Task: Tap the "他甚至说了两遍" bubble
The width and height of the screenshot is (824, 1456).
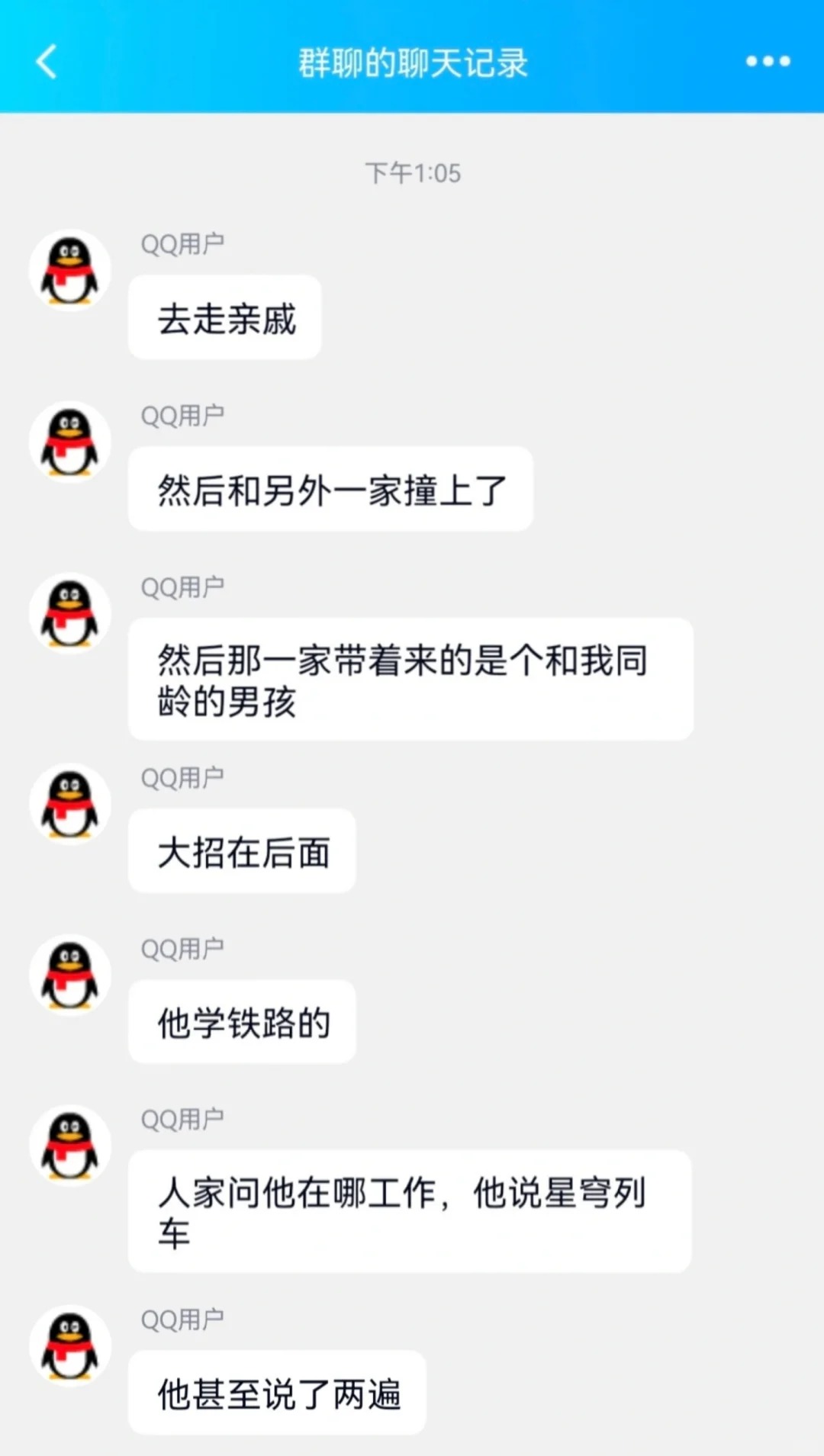Action: [275, 1391]
